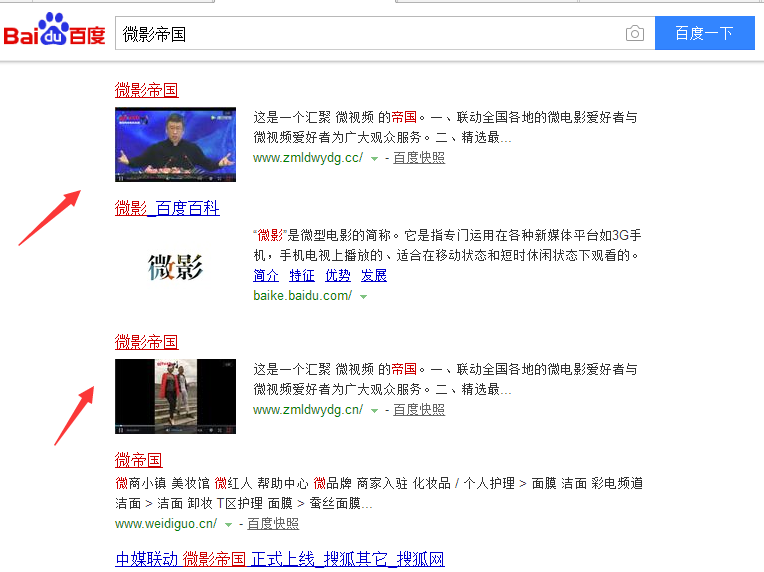The height and width of the screenshot is (572, 764).
Task: Open the 简介 section link
Action: (x=266, y=275)
